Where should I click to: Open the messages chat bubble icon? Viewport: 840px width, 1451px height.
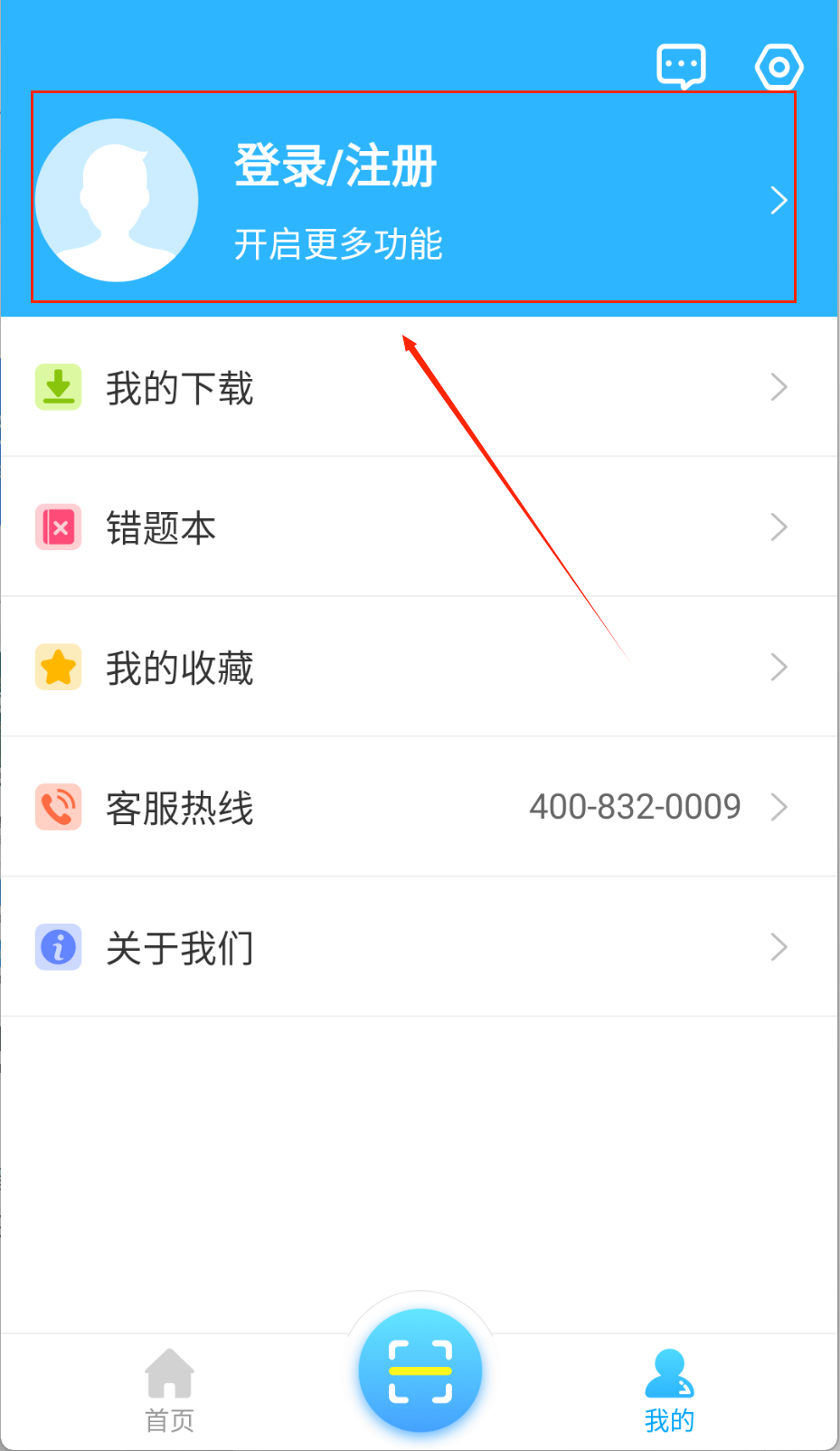pyautogui.click(x=680, y=66)
